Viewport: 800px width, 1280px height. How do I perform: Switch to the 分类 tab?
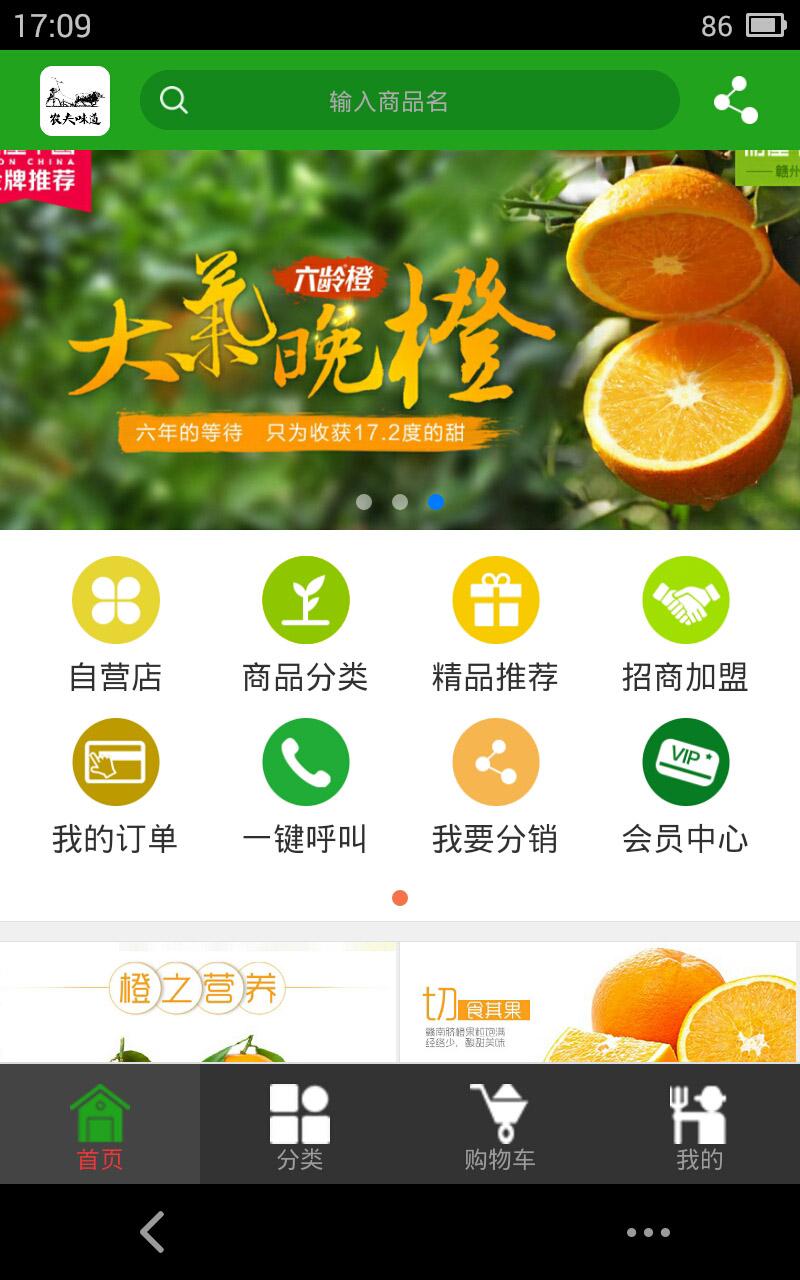[298, 1124]
